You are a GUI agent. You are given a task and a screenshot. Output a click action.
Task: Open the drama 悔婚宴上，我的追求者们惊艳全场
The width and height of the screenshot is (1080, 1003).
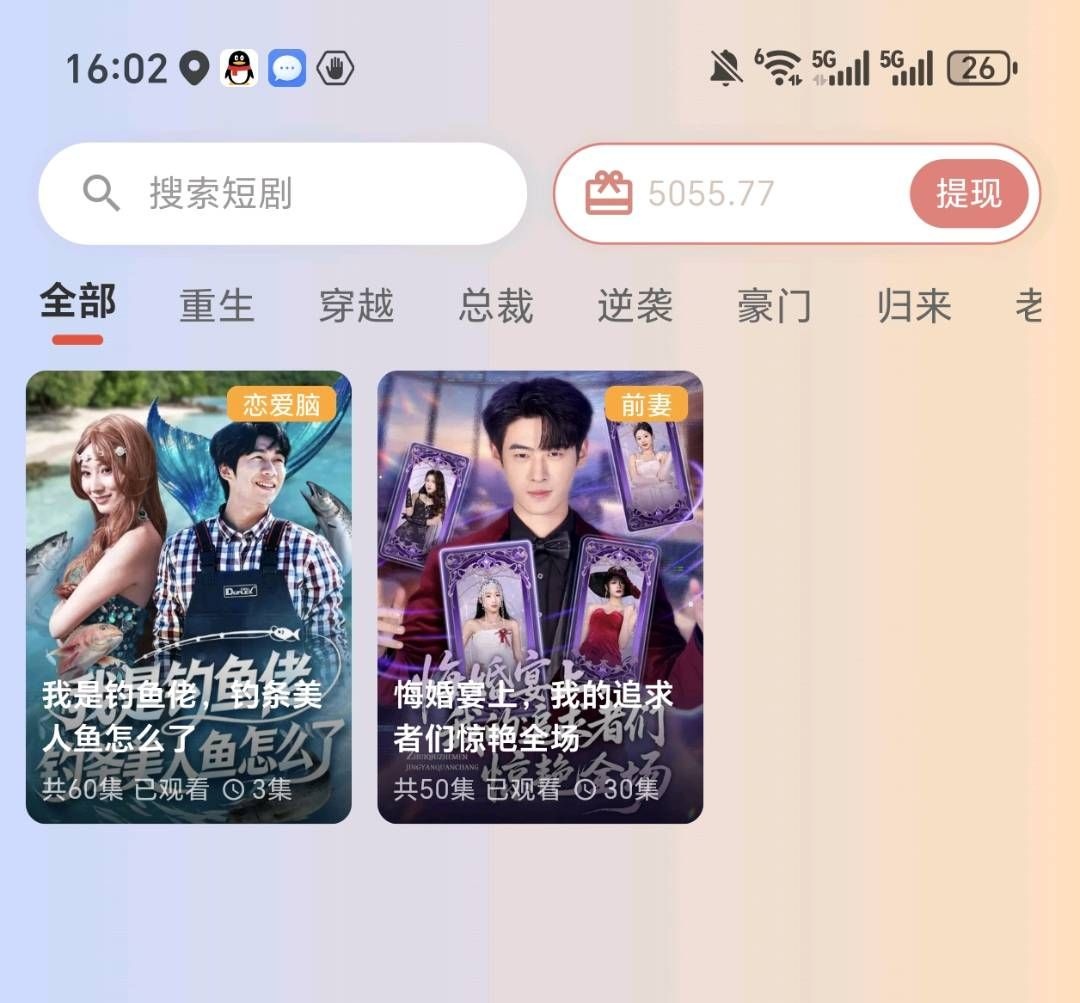(x=540, y=597)
